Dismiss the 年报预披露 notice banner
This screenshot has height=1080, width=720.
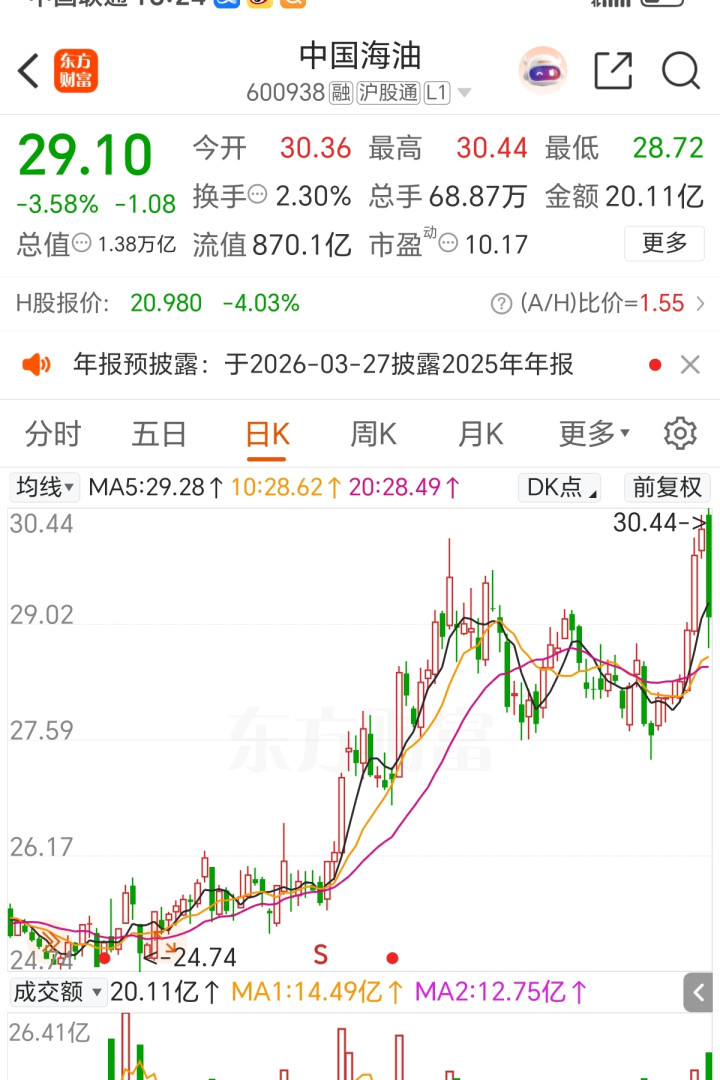tap(690, 365)
